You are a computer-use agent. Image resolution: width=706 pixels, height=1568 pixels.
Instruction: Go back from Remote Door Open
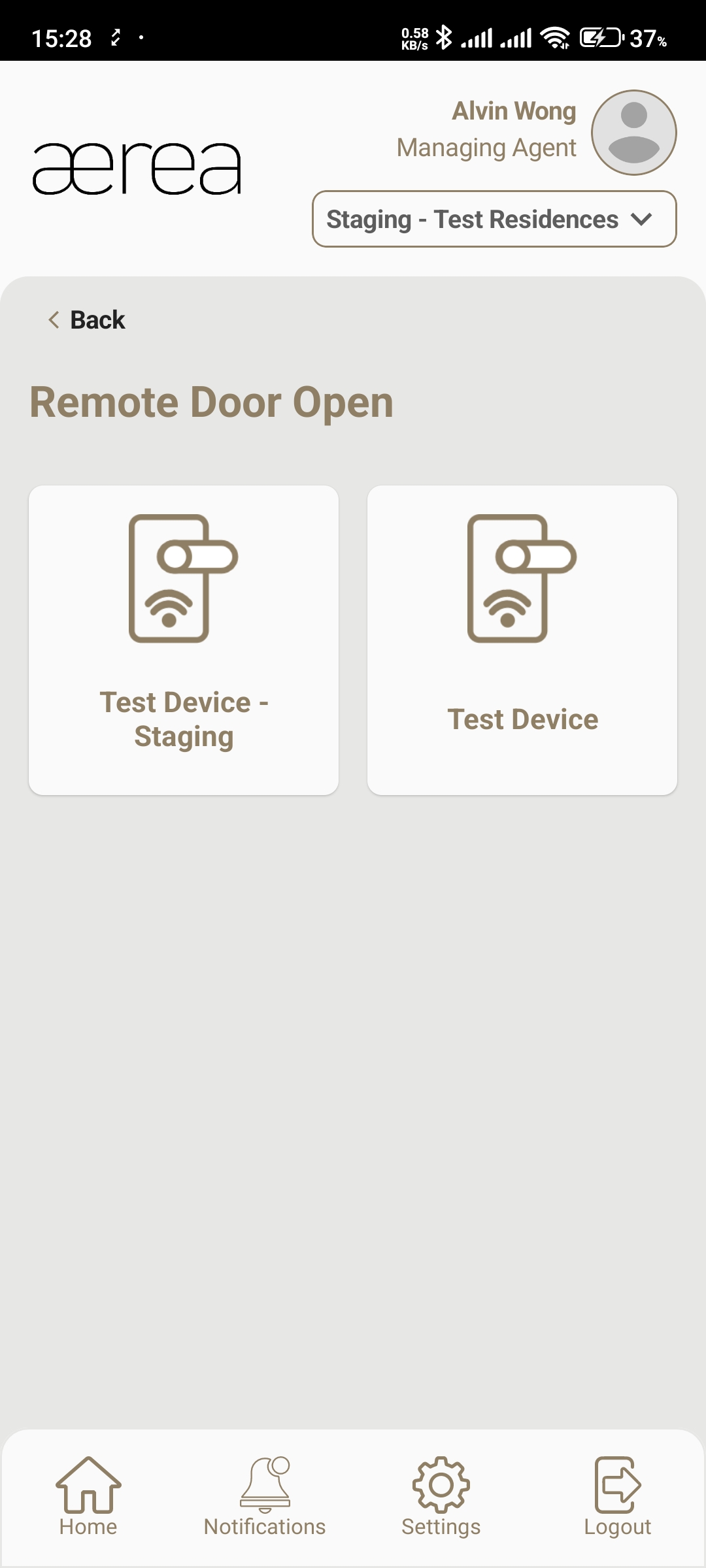pos(86,320)
